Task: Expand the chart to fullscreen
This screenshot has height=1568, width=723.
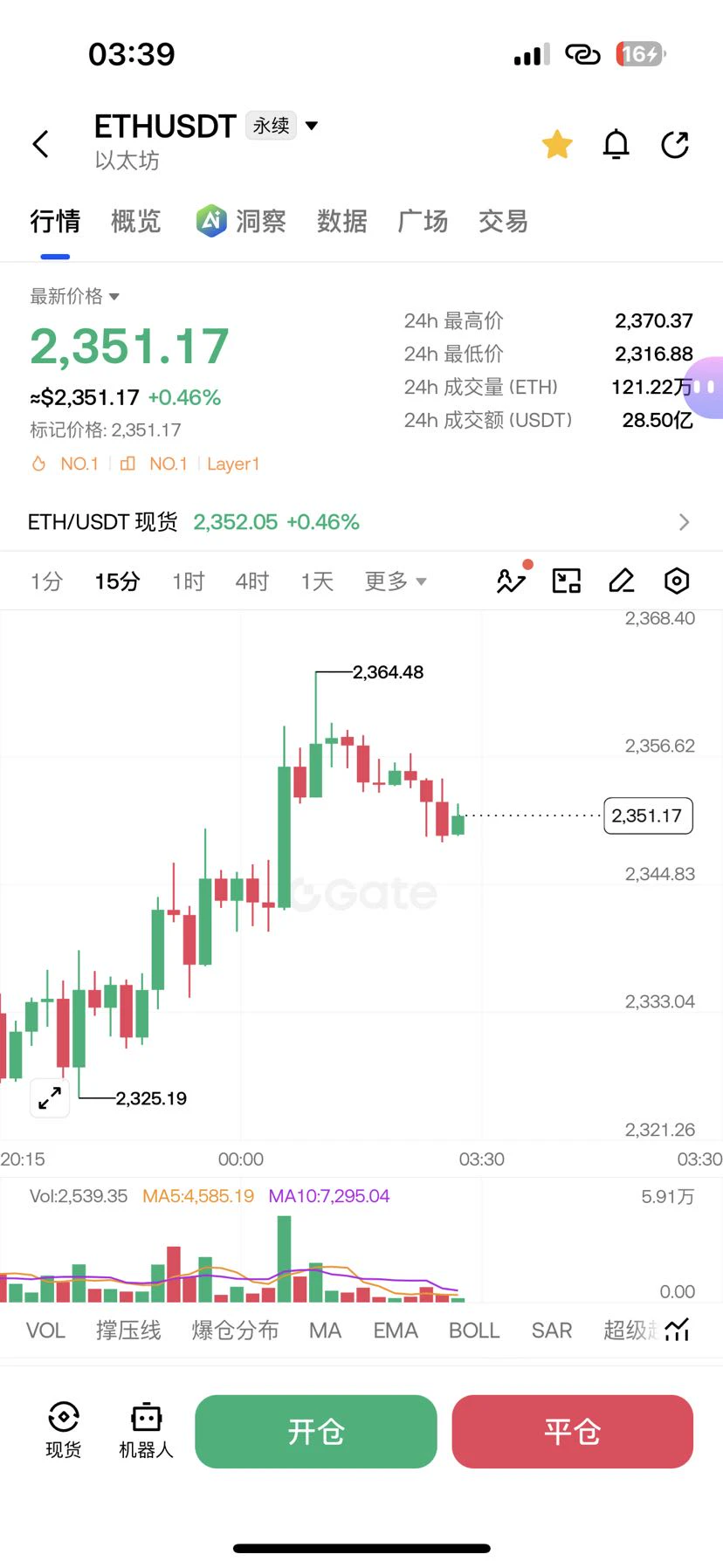Action: coord(50,1097)
